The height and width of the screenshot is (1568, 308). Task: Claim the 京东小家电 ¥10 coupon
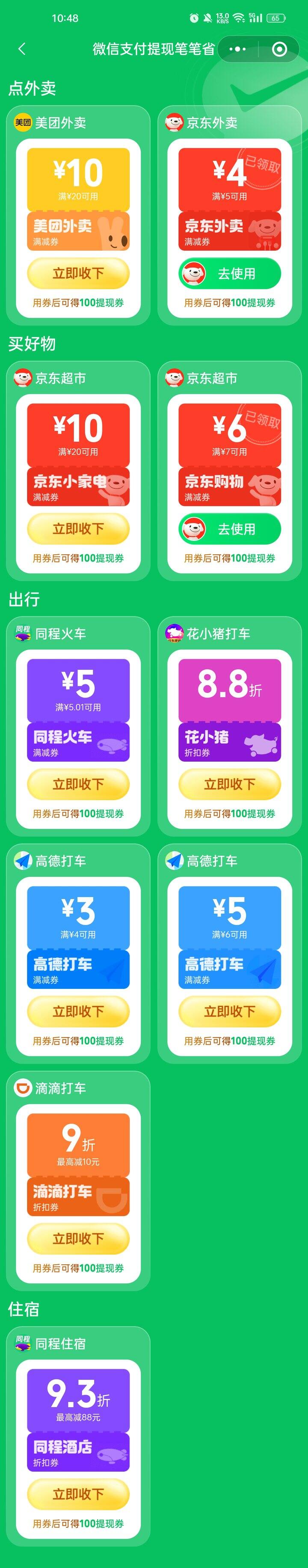click(78, 528)
